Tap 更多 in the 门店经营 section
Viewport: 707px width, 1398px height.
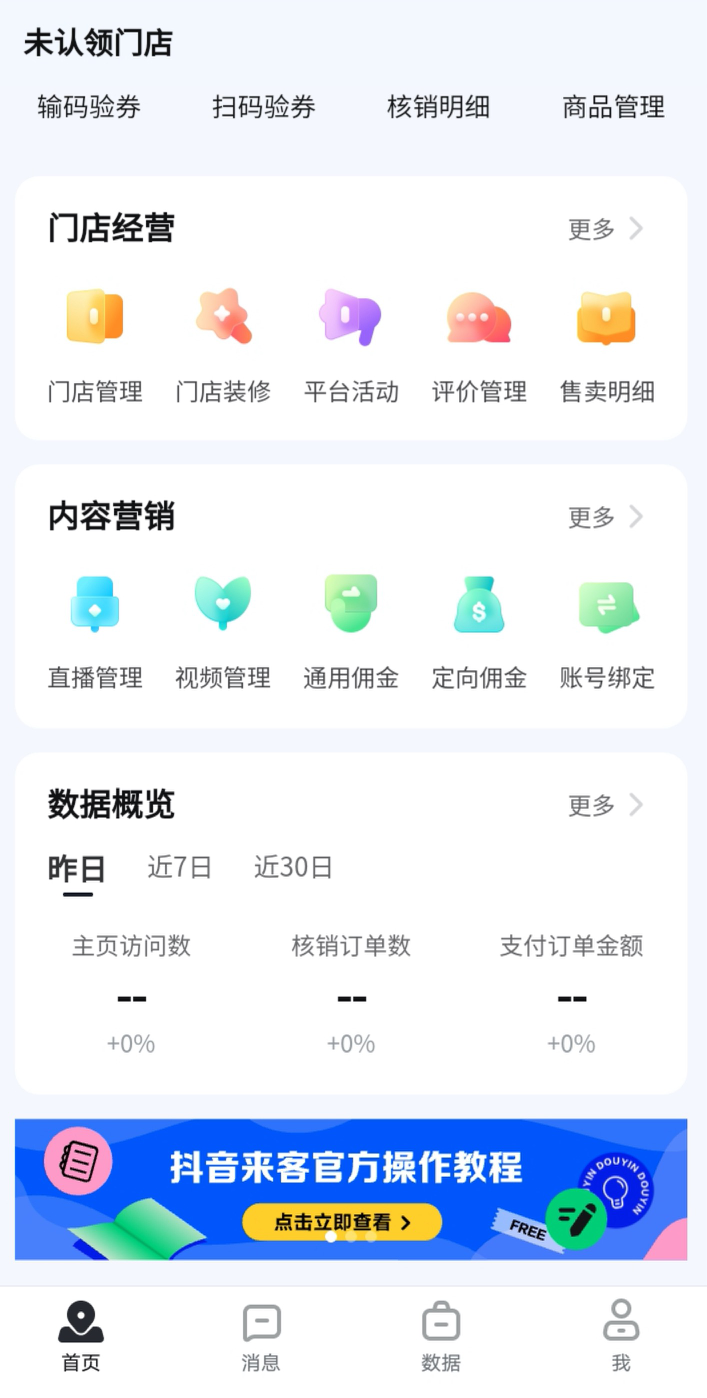pyautogui.click(x=605, y=229)
